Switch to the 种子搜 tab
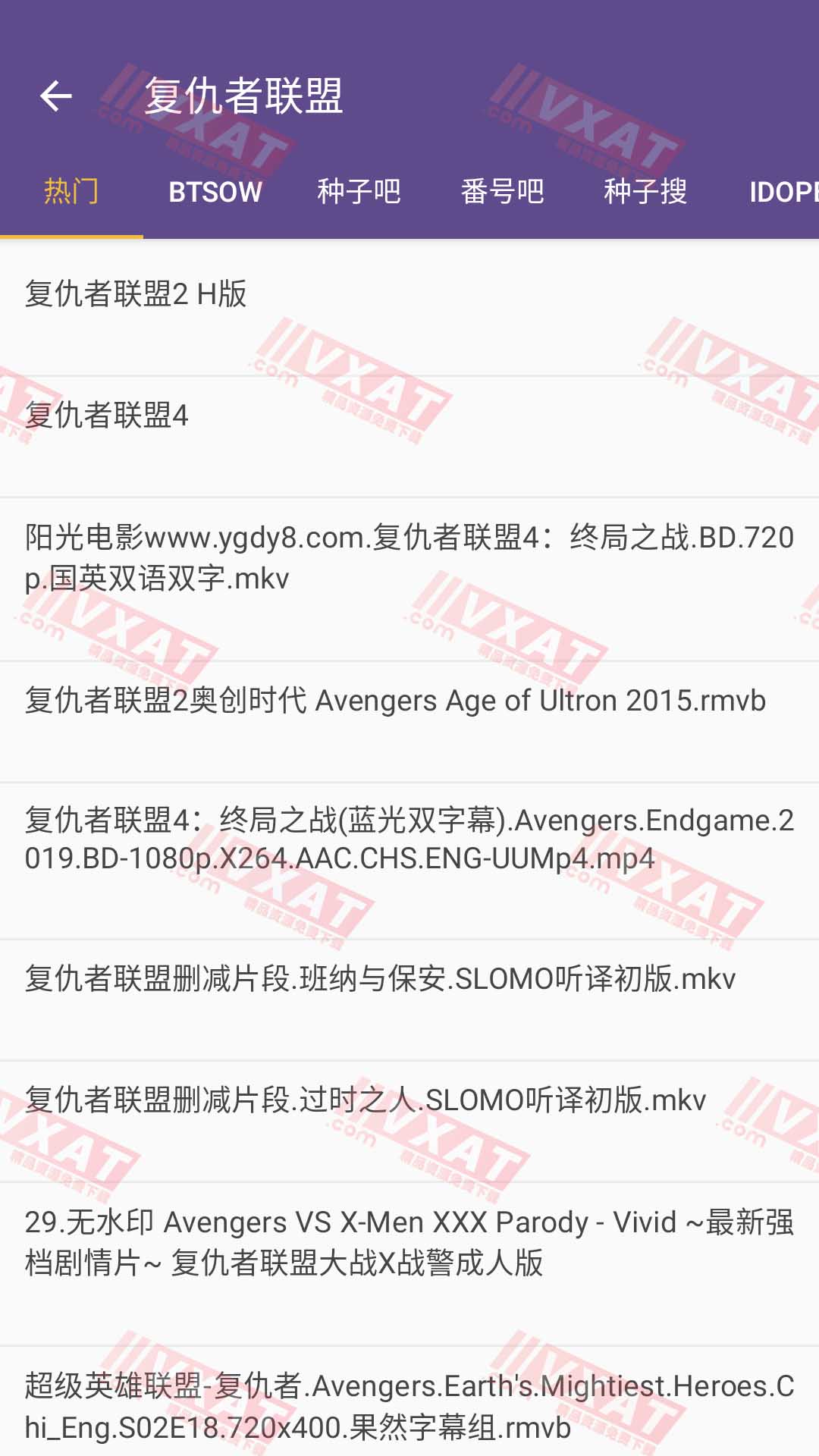The width and height of the screenshot is (819, 1456). 645,192
